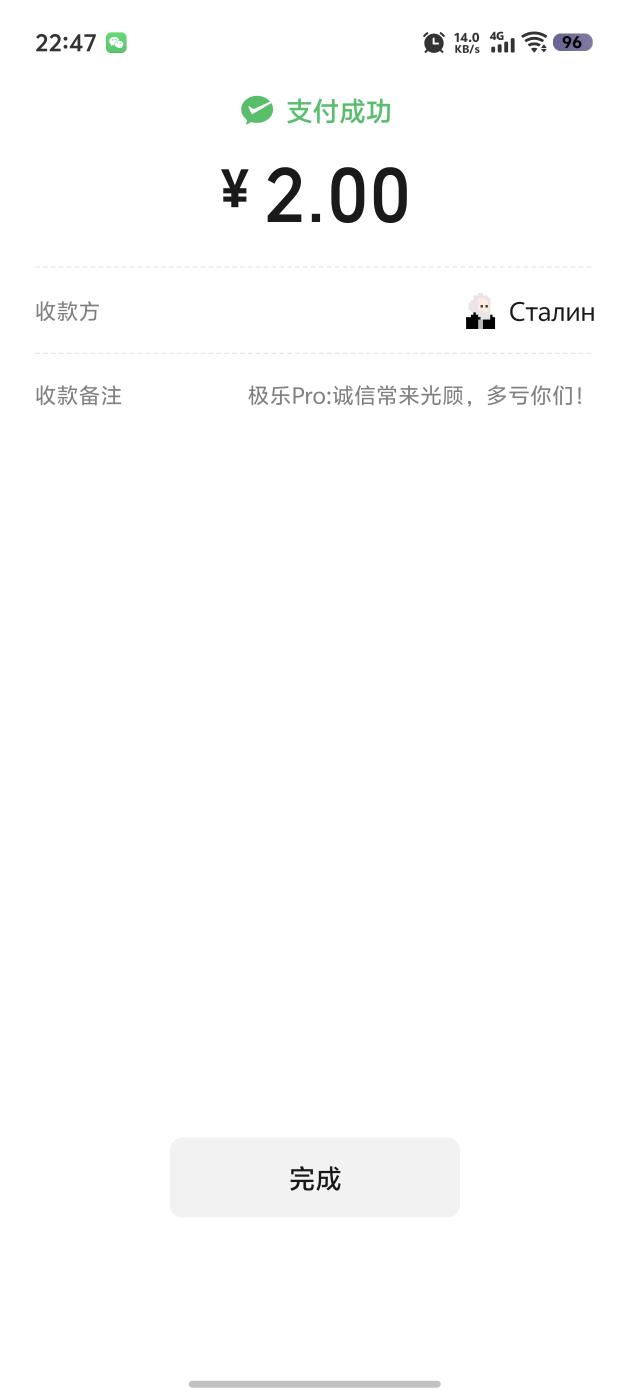Tap the 完成 button to finish
Image resolution: width=630 pixels, height=1400 pixels.
pos(314,1178)
